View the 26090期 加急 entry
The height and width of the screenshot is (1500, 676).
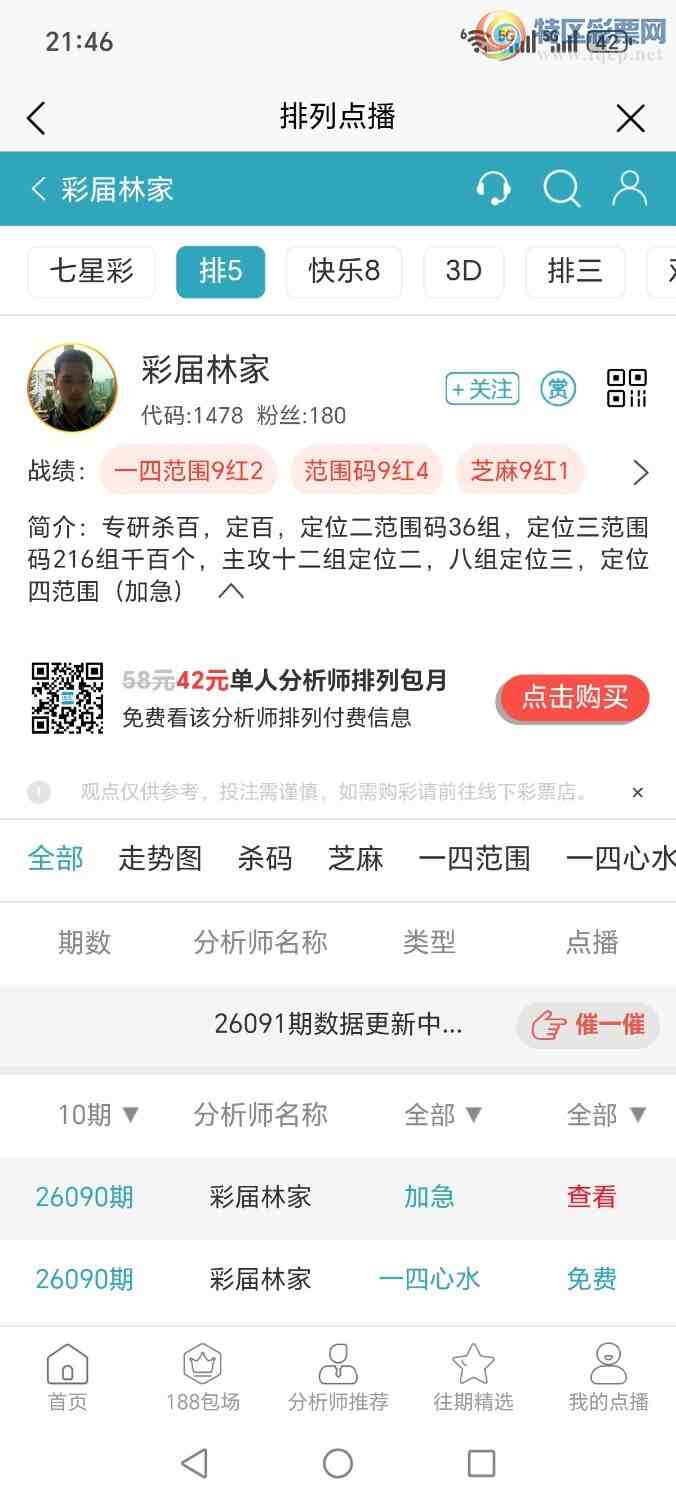pos(591,1197)
